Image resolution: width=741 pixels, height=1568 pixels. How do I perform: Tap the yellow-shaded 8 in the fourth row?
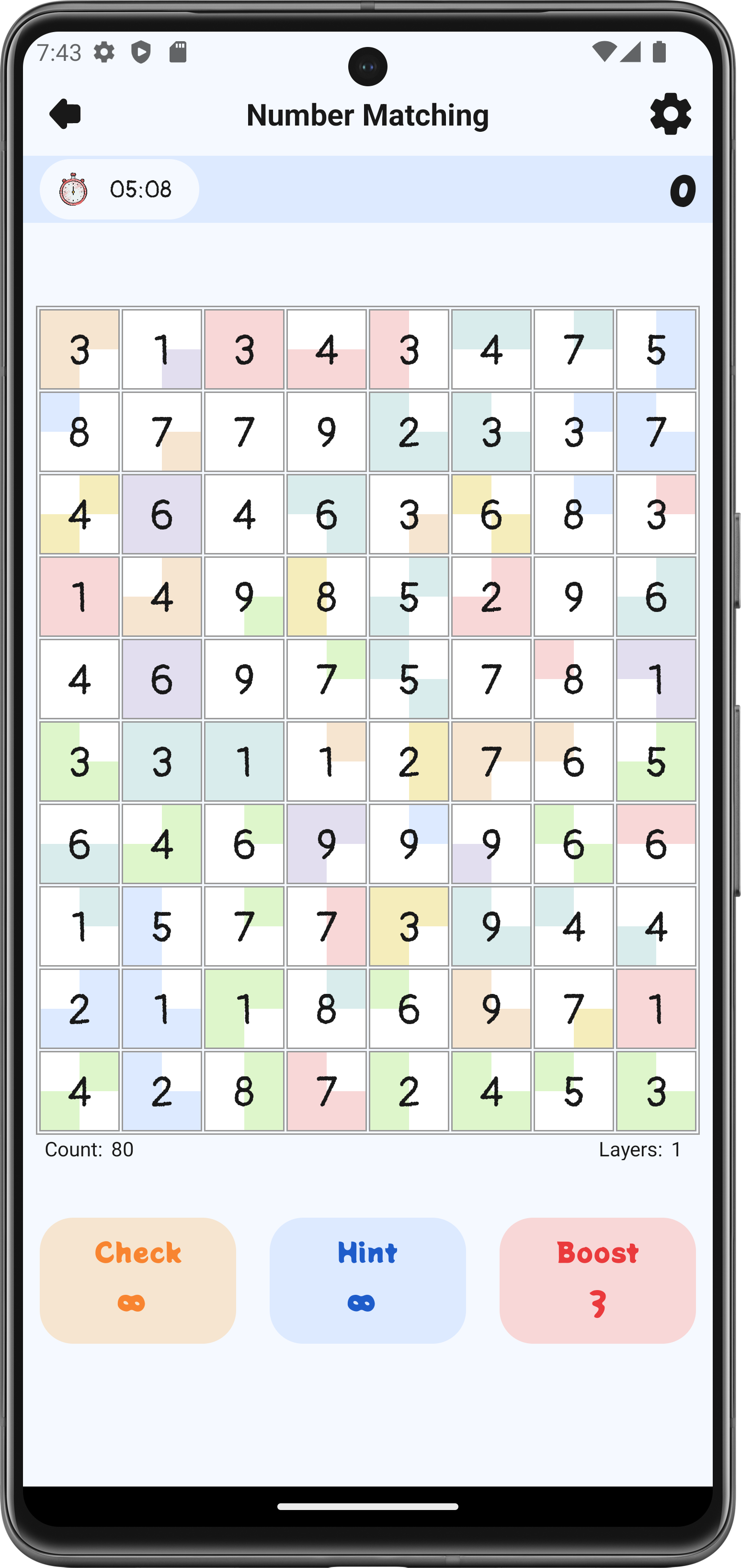[327, 597]
